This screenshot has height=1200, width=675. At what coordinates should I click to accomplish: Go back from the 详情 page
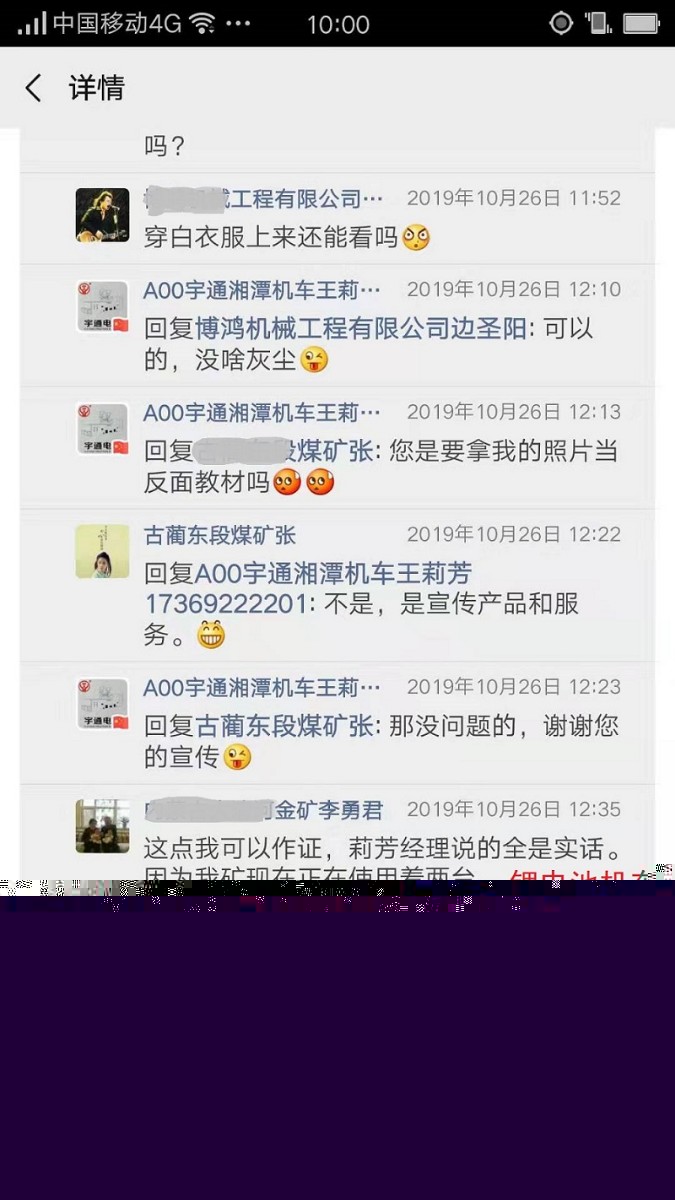33,88
